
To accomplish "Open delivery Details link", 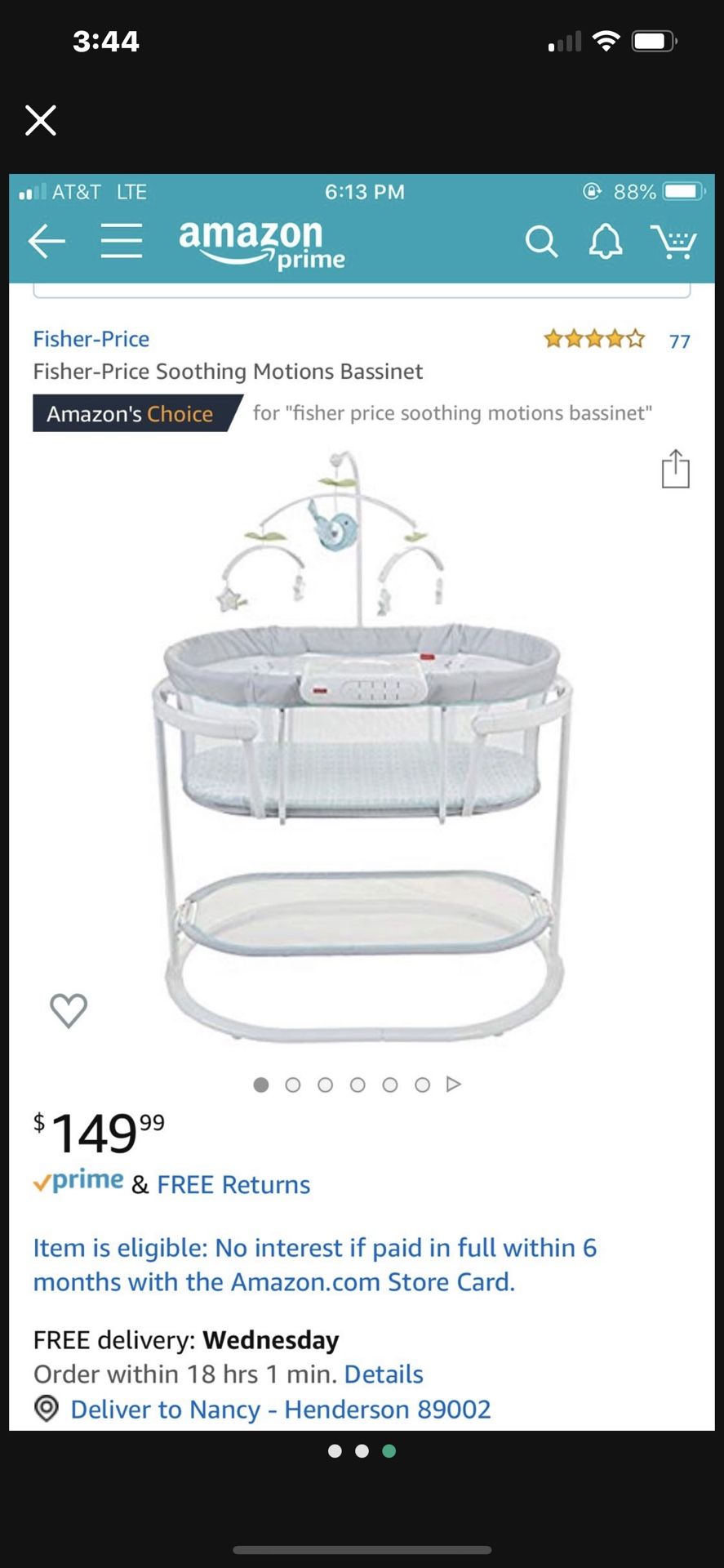I will [x=384, y=1374].
